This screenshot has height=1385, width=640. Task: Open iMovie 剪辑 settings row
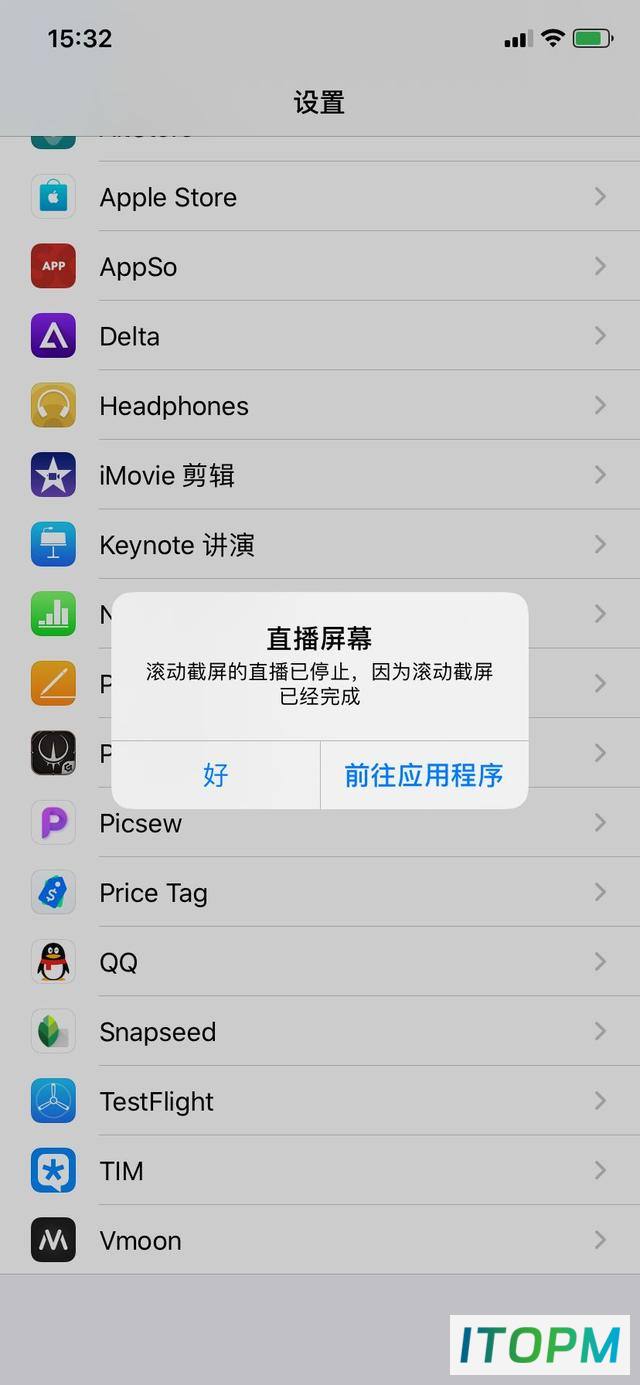pyautogui.click(x=320, y=475)
